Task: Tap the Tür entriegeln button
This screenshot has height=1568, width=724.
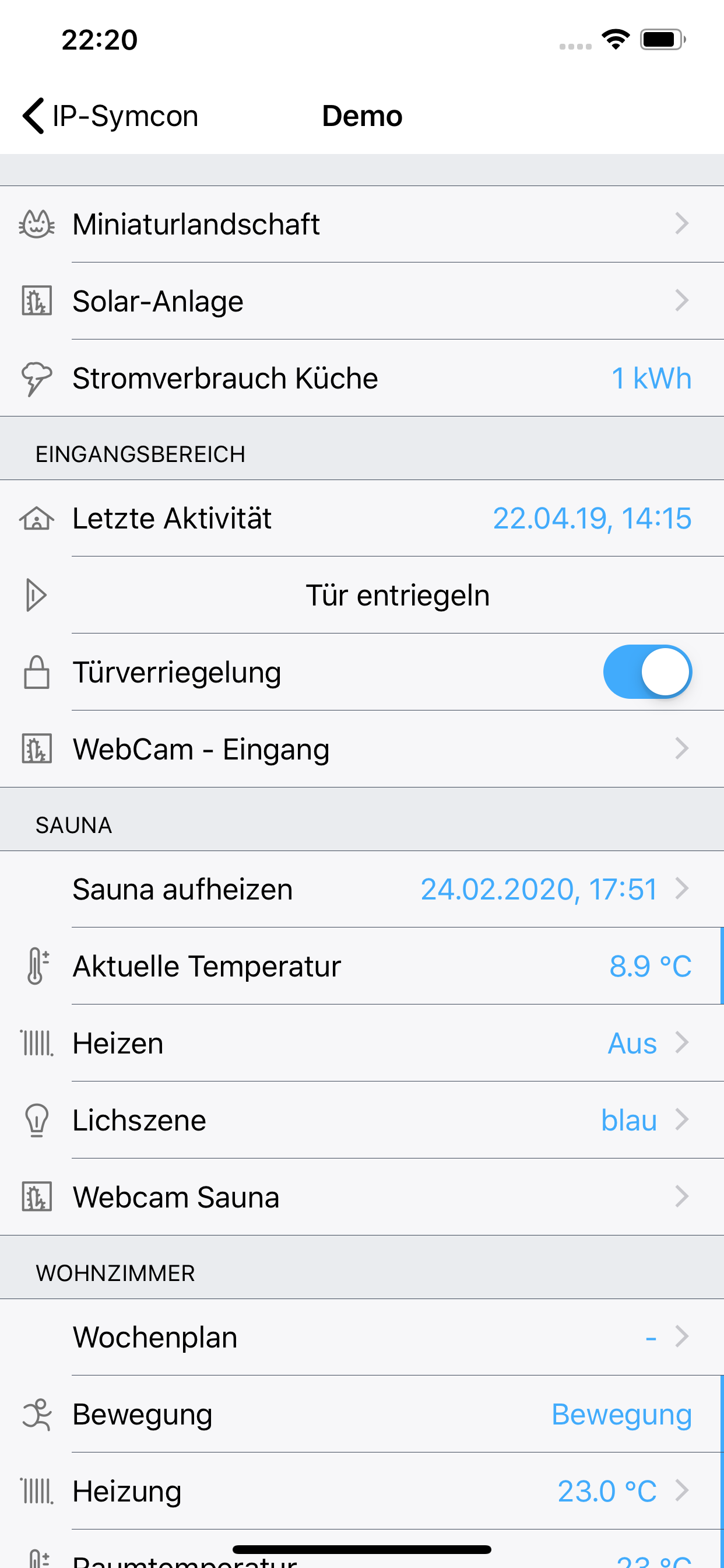Action: click(396, 596)
